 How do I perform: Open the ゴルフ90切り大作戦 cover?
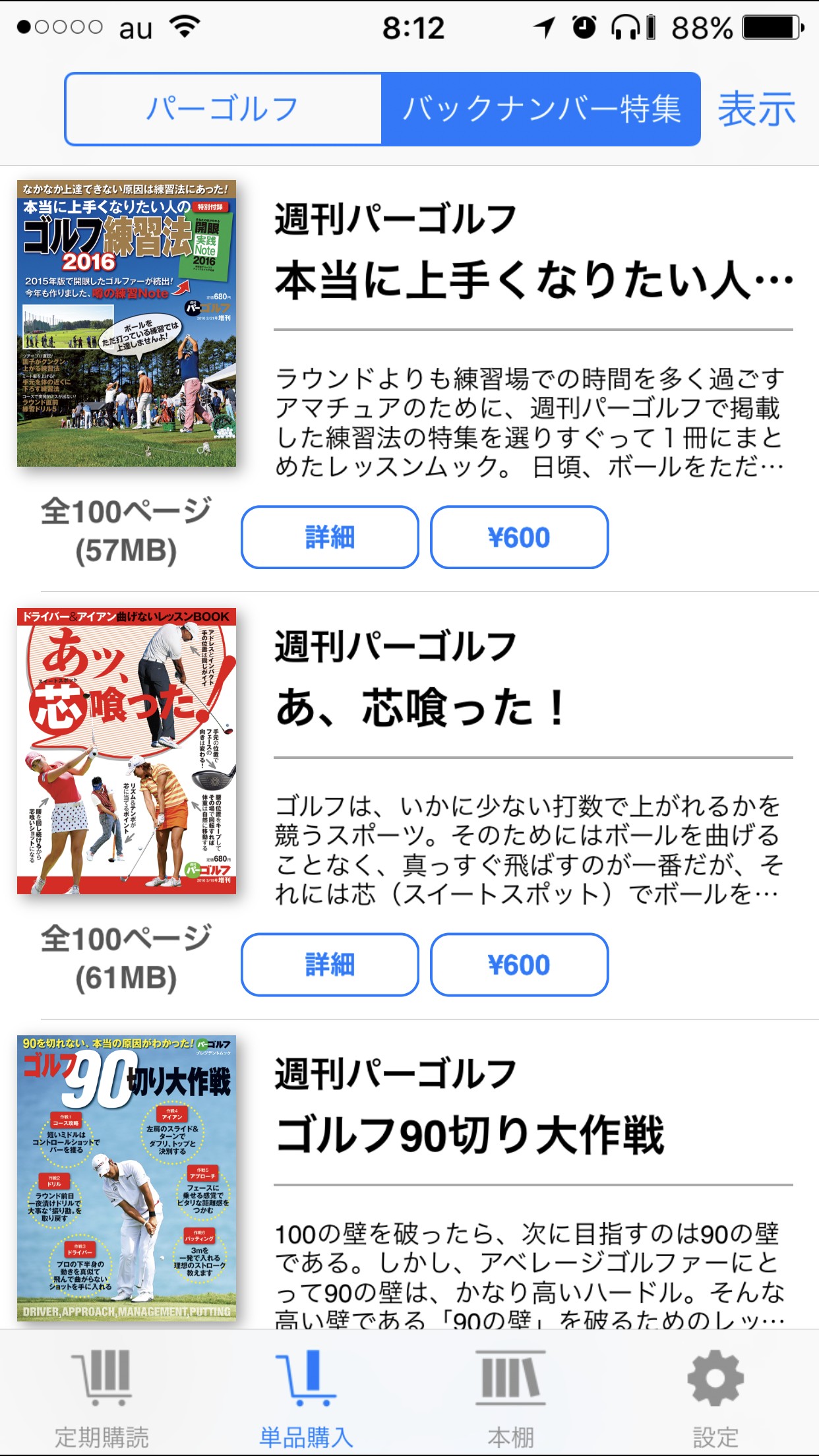tap(127, 1178)
